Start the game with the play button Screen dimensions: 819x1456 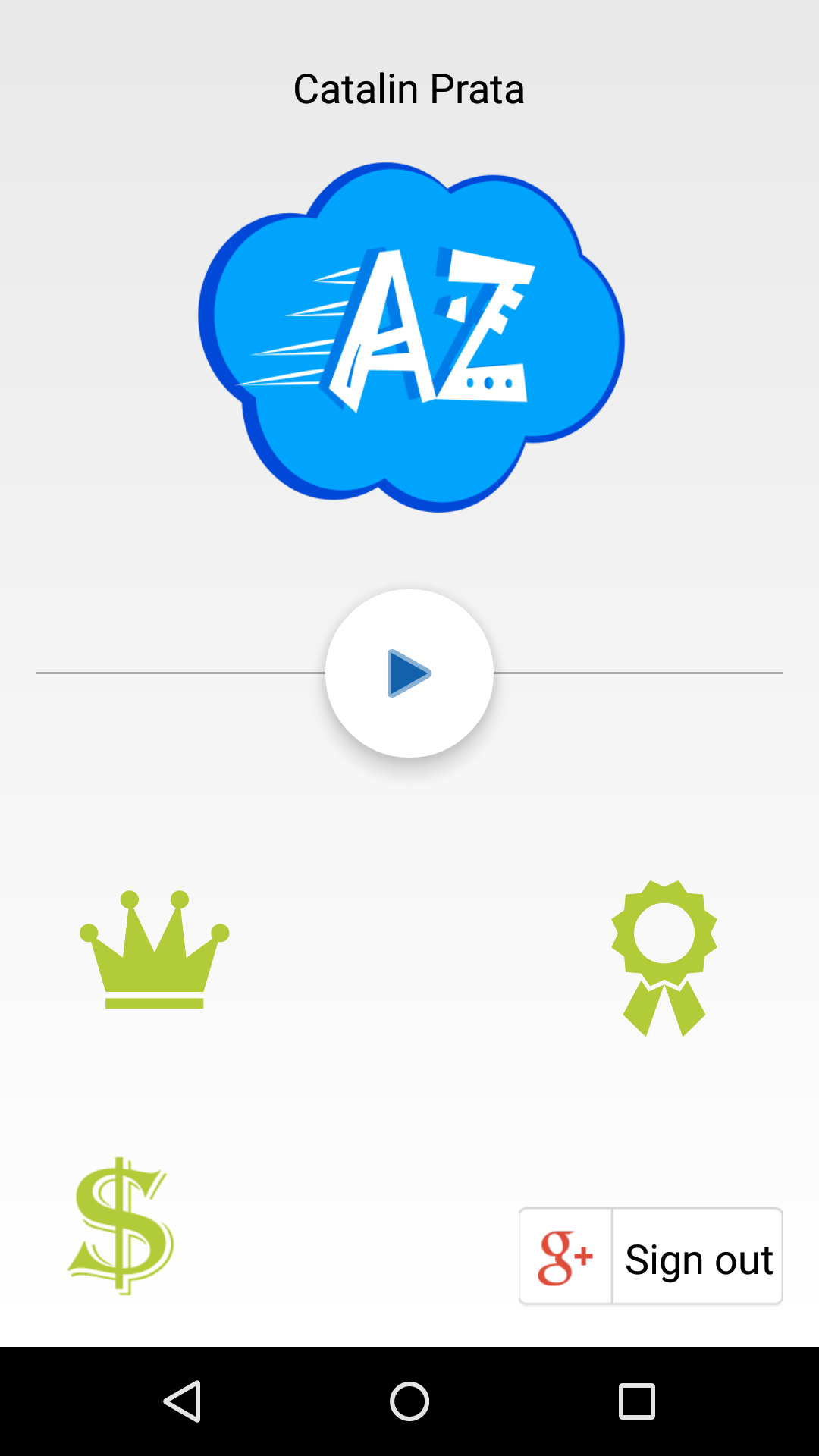click(409, 673)
